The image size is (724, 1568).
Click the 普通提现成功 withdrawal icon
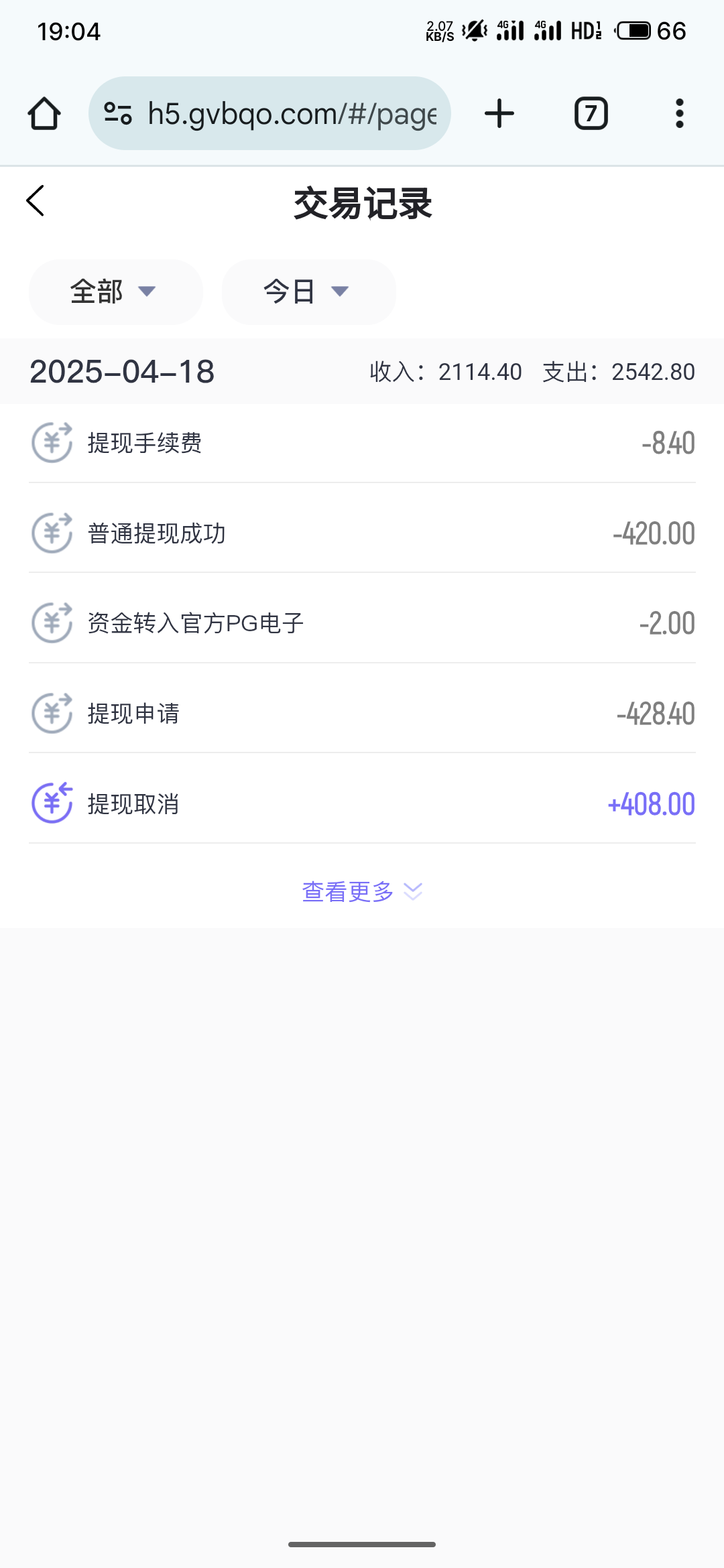[52, 533]
